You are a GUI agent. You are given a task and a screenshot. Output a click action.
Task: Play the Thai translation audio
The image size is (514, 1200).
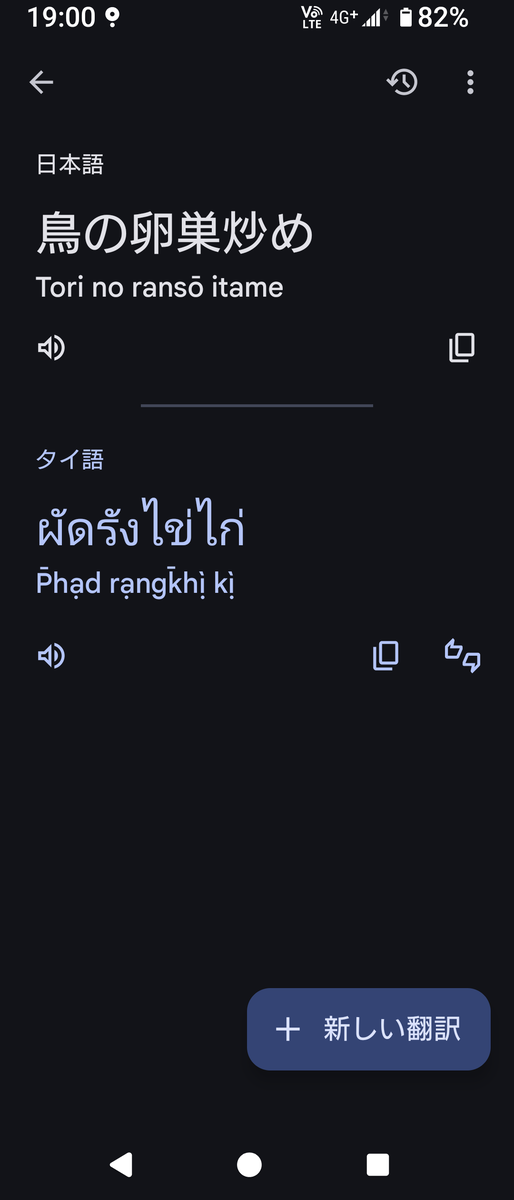pyautogui.click(x=51, y=655)
